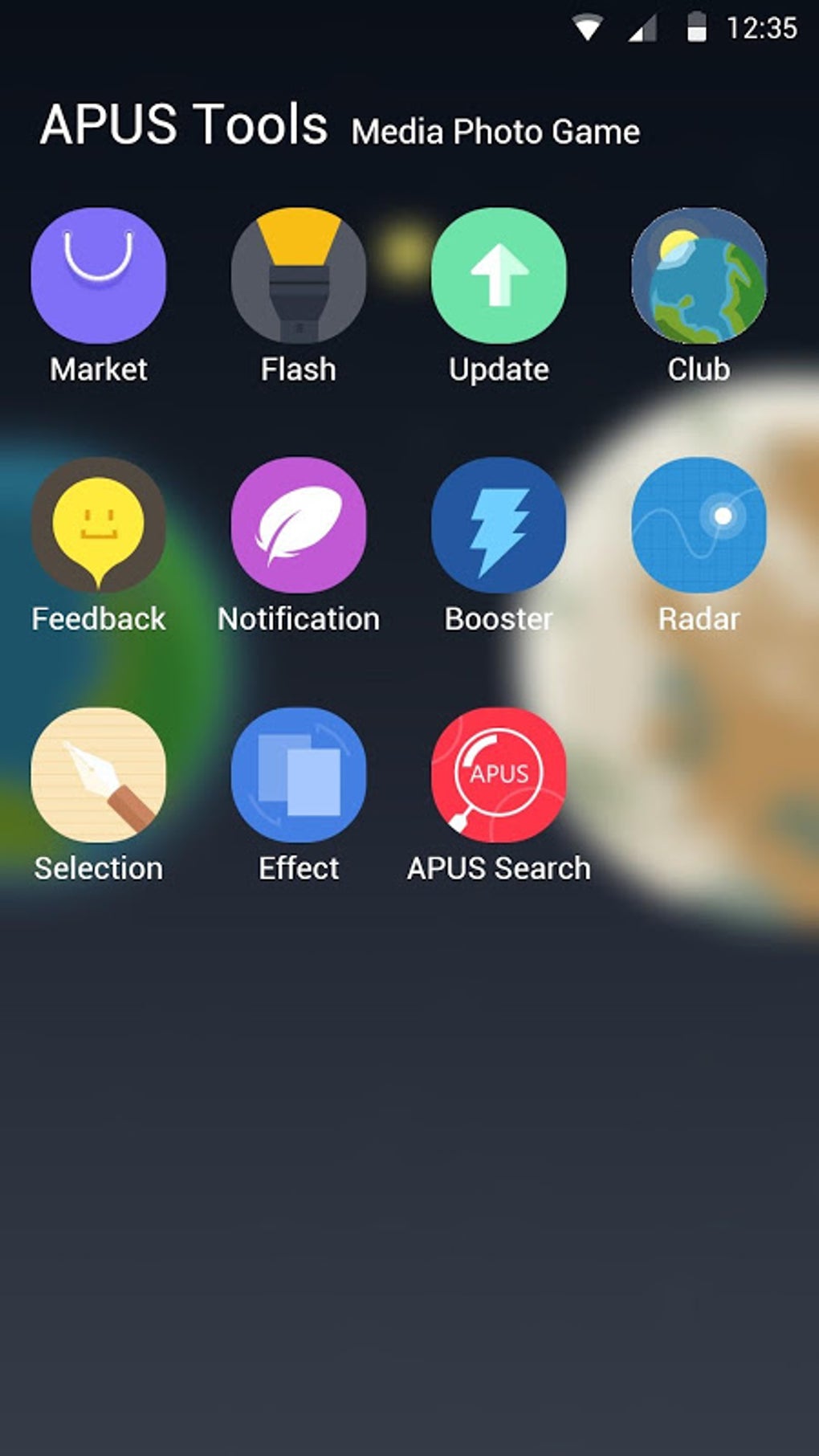Screen dimensions: 819x1456
Task: Start the Booster app
Action: [x=499, y=525]
